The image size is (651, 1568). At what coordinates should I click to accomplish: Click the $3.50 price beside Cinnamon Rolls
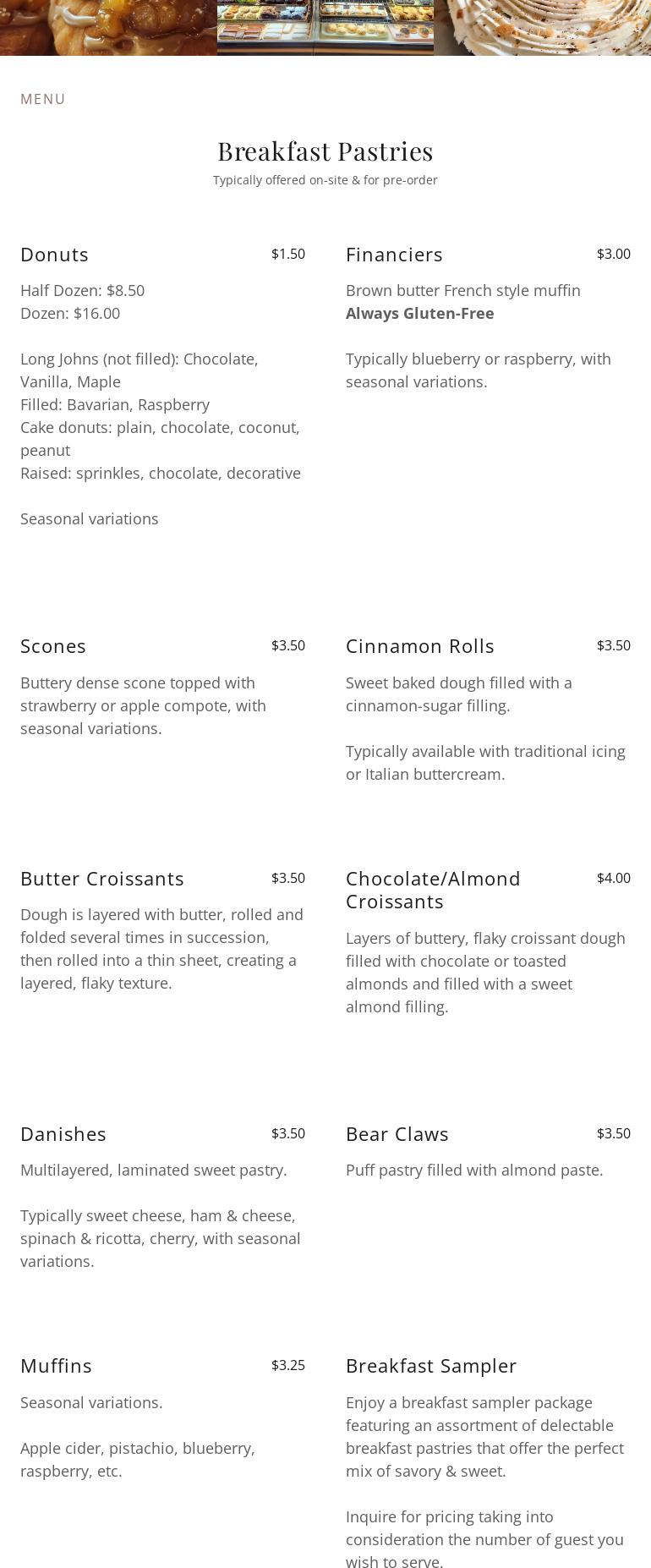(x=613, y=645)
